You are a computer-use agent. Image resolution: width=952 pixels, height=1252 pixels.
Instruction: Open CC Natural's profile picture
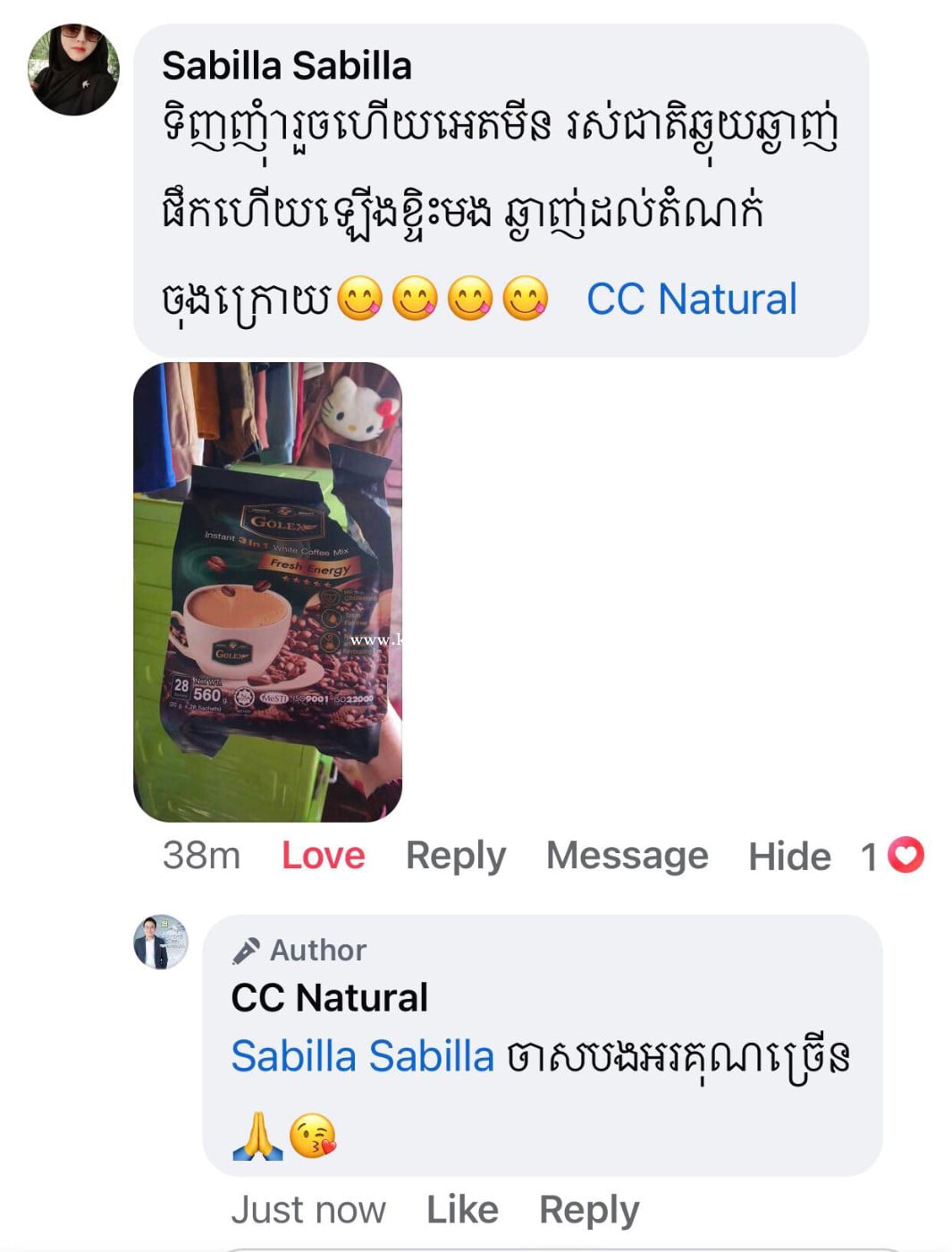tap(161, 942)
